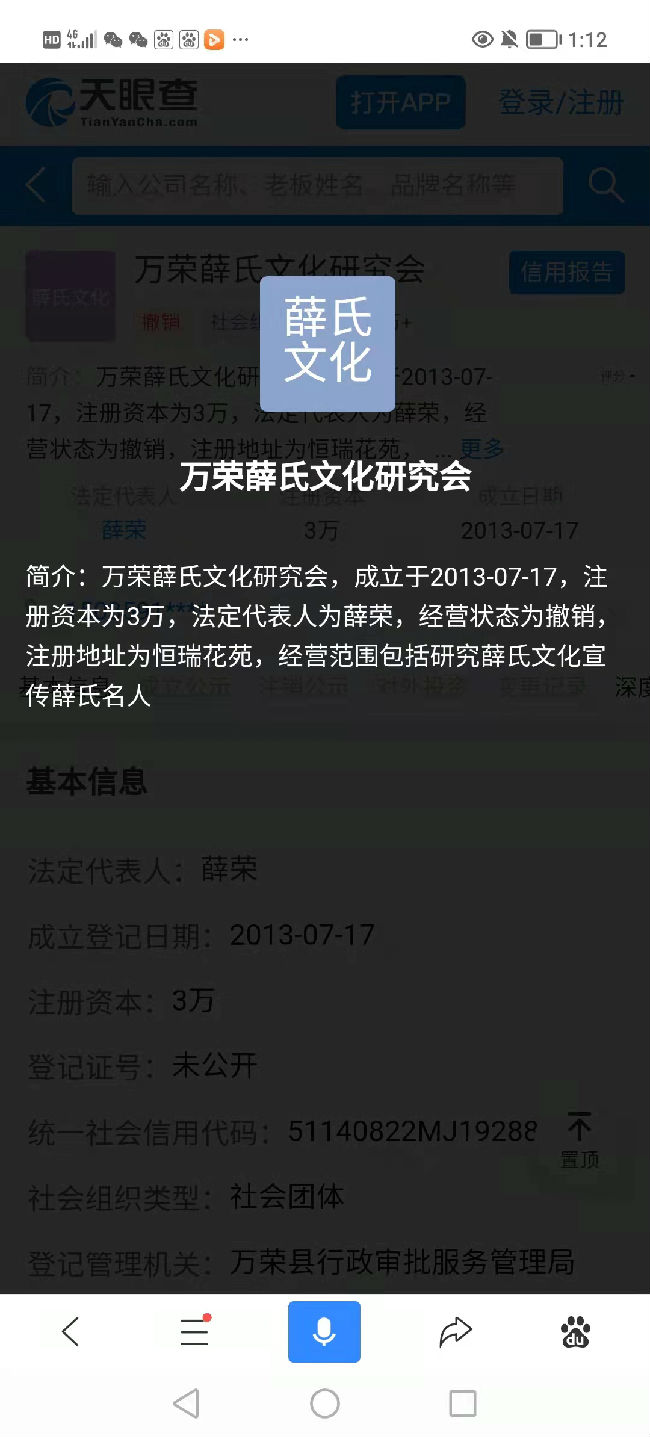Go back using the browser's back arrow
650x1437 pixels.
pos(70,1331)
